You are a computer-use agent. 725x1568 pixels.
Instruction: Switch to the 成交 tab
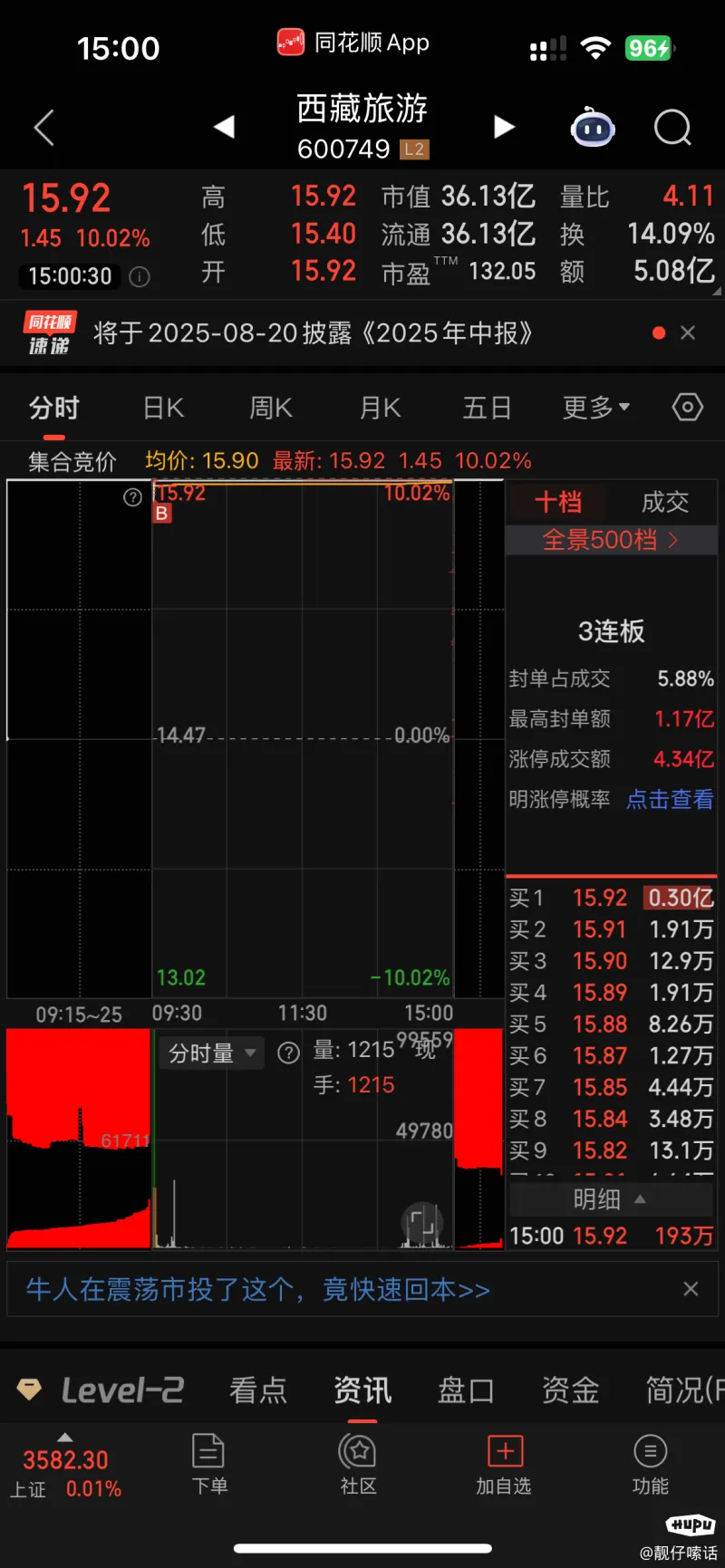point(665,502)
